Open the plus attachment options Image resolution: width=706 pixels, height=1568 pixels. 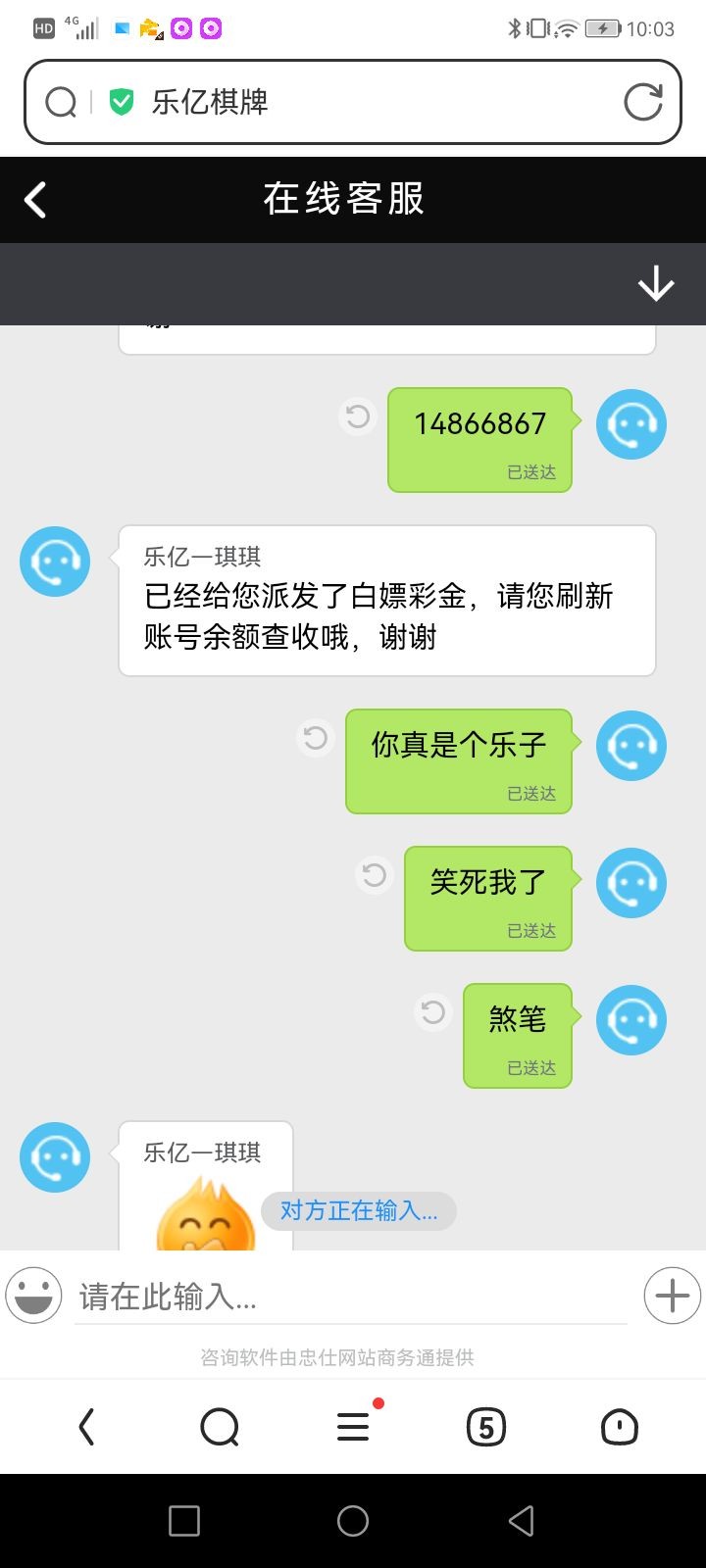(672, 1296)
